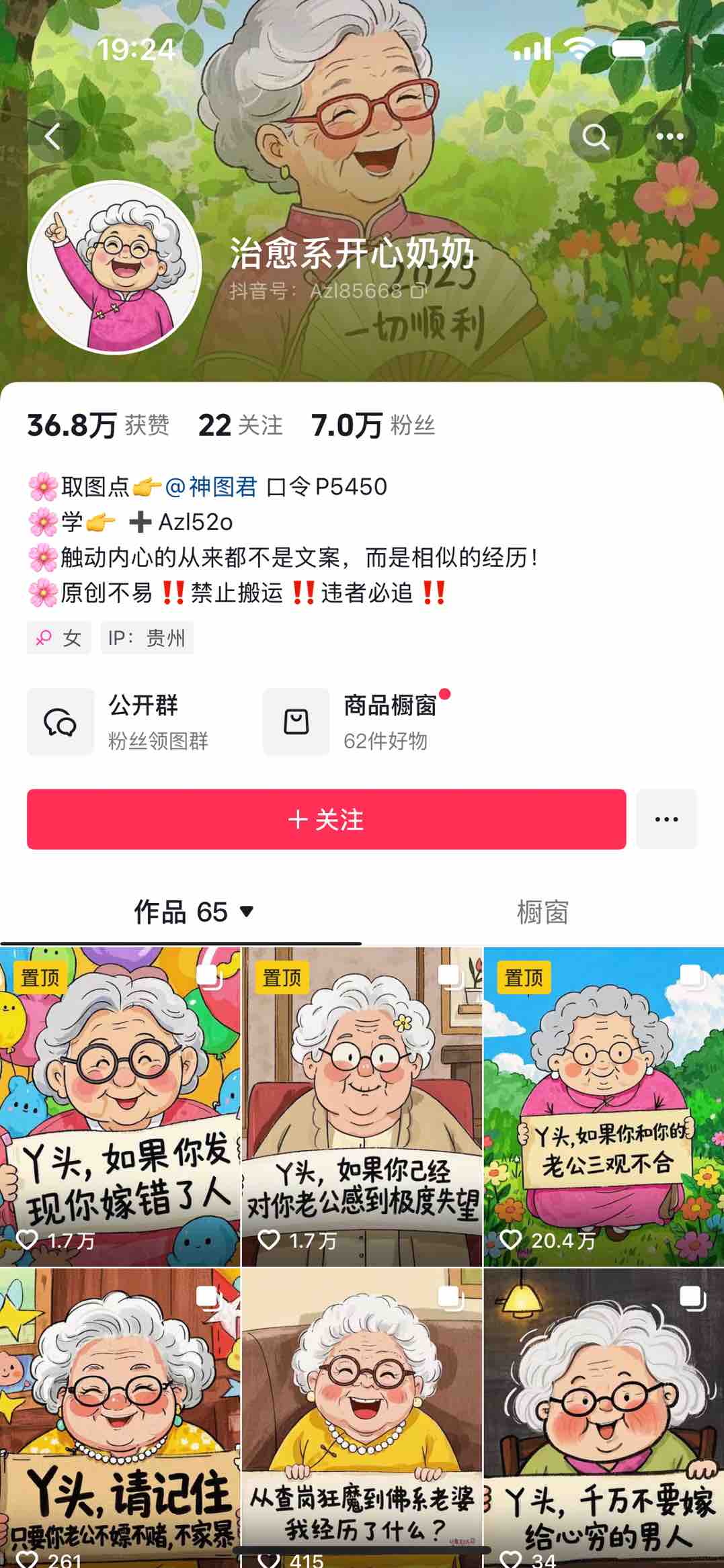The width and height of the screenshot is (724, 1568).
Task: Follow this account with 关注 button
Action: pyautogui.click(x=326, y=819)
